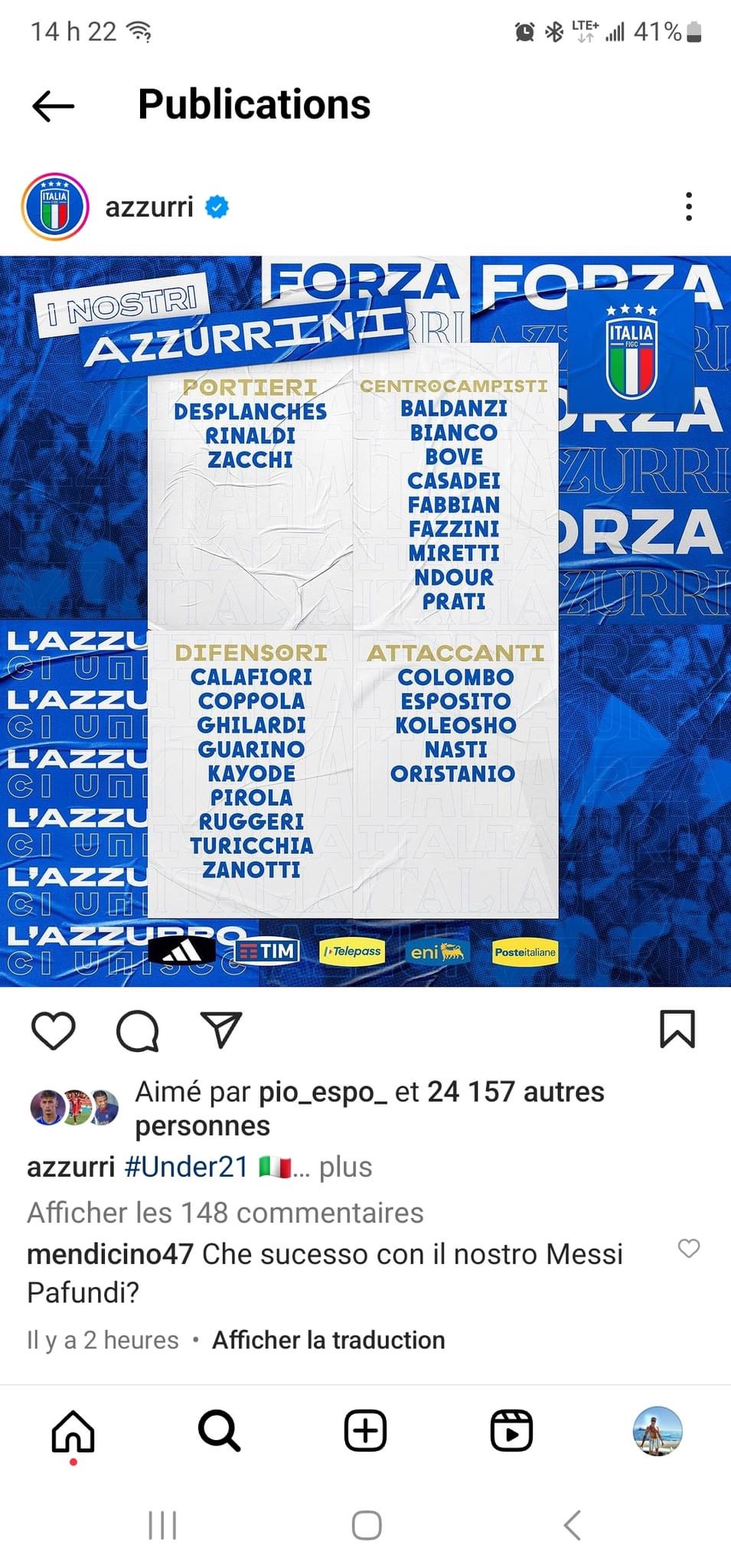
Task: Share the post via paper plane
Action: pos(221,1030)
